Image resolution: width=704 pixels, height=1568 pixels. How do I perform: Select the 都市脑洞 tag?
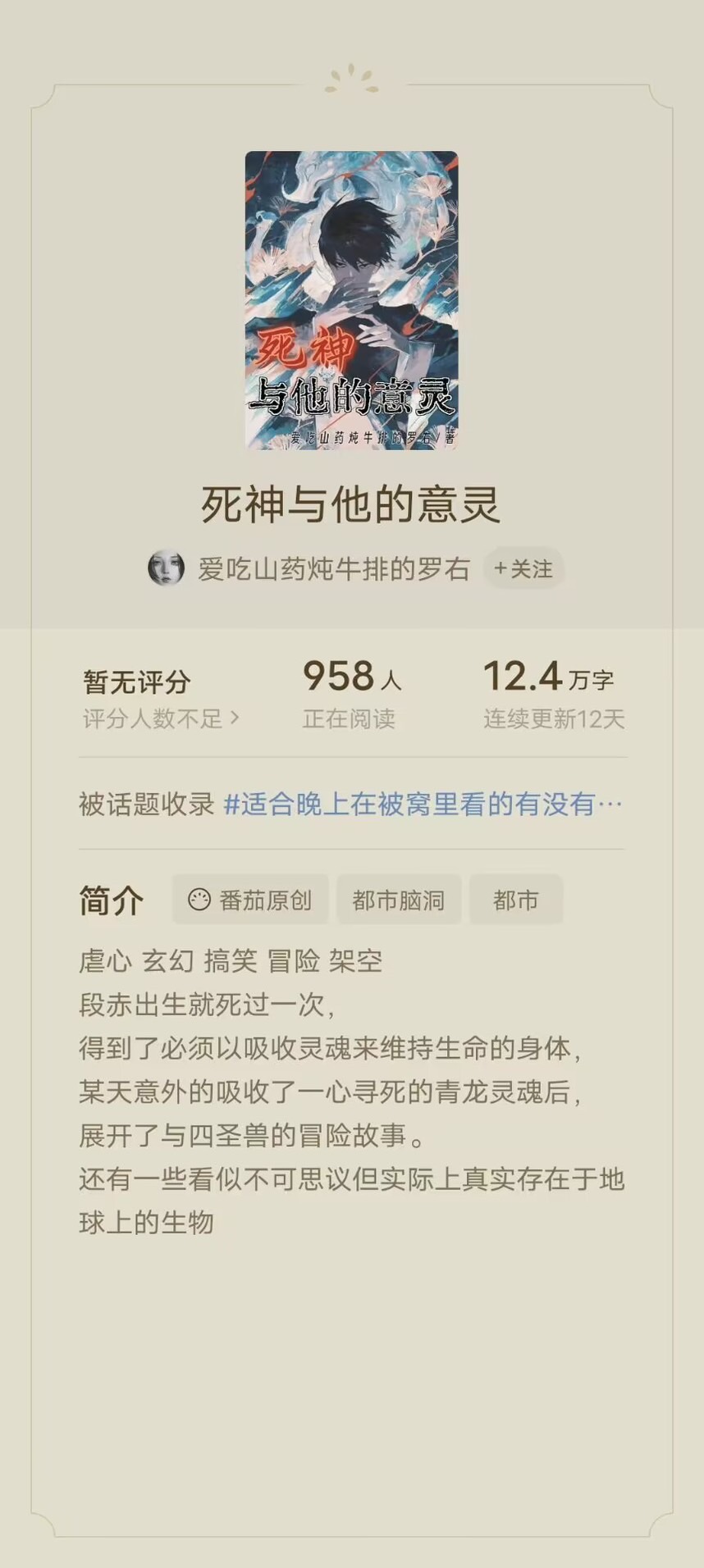pos(398,900)
